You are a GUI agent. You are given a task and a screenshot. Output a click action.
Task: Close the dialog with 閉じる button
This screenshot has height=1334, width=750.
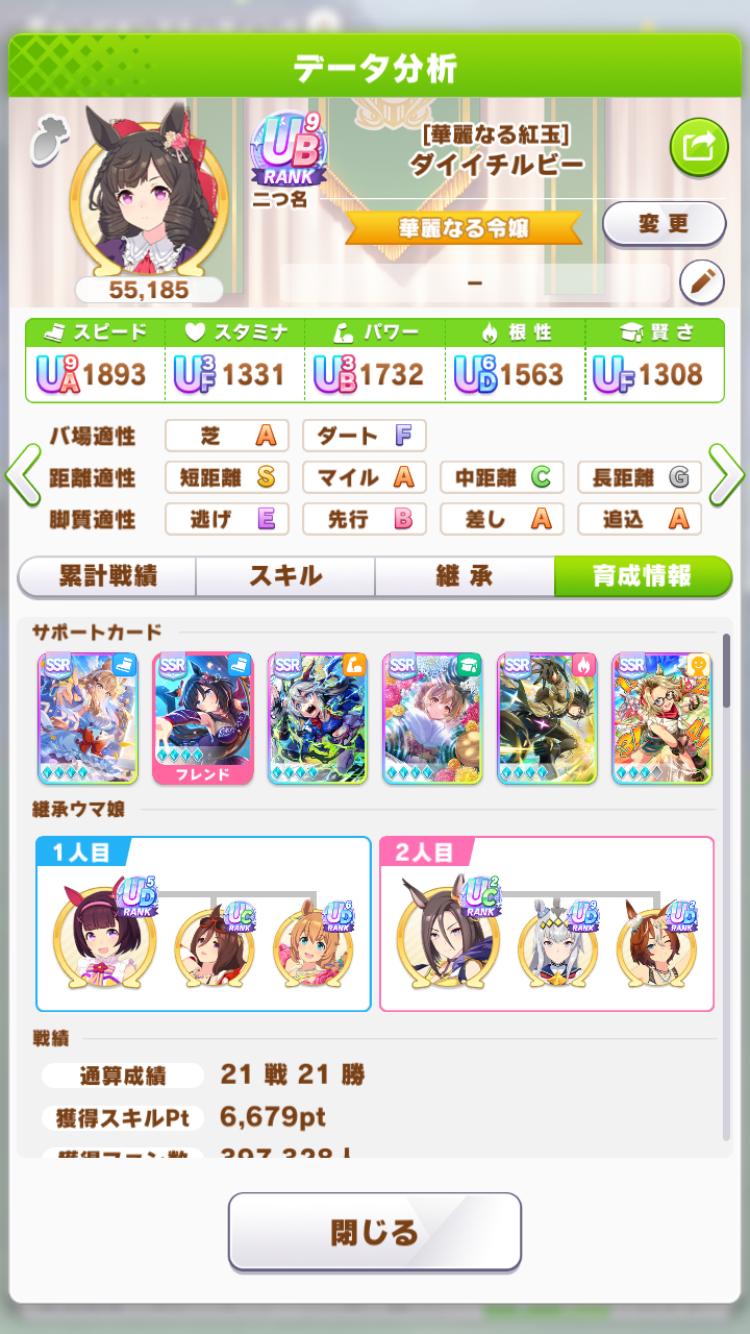coord(375,1231)
